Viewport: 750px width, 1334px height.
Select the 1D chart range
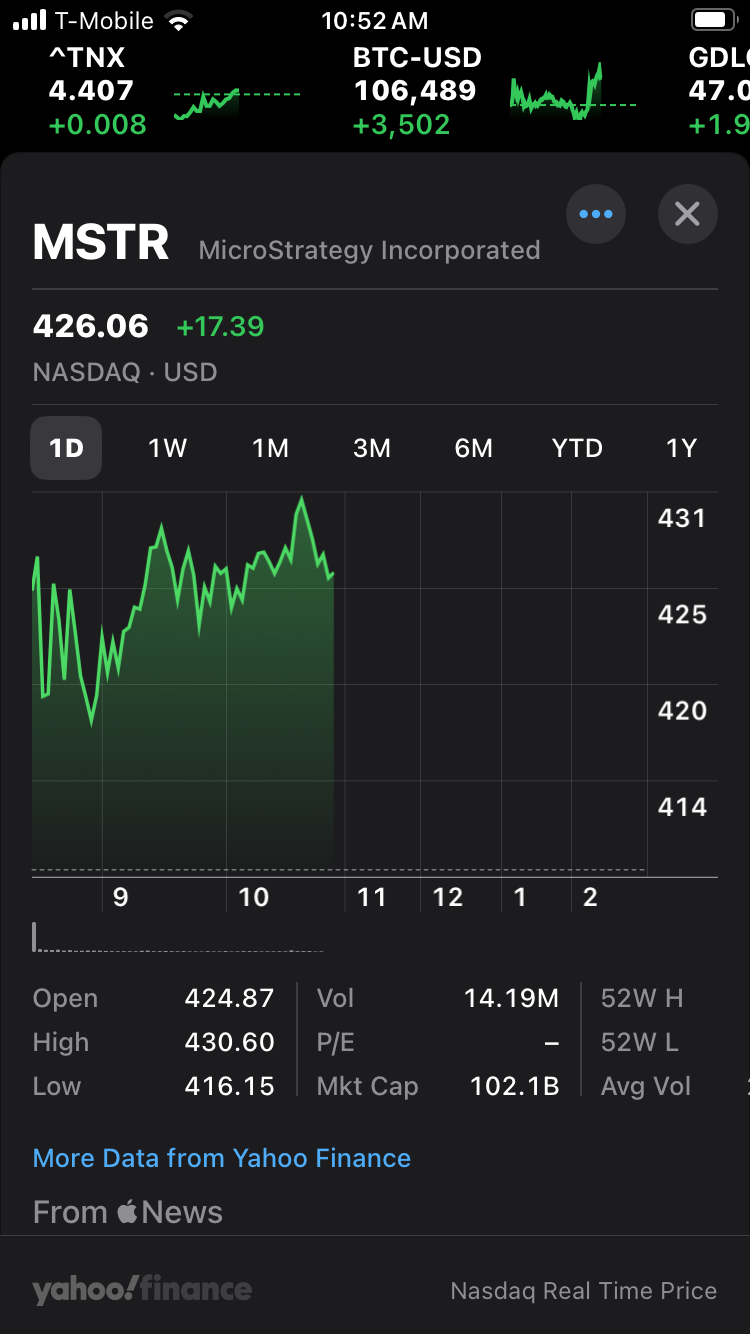click(66, 448)
